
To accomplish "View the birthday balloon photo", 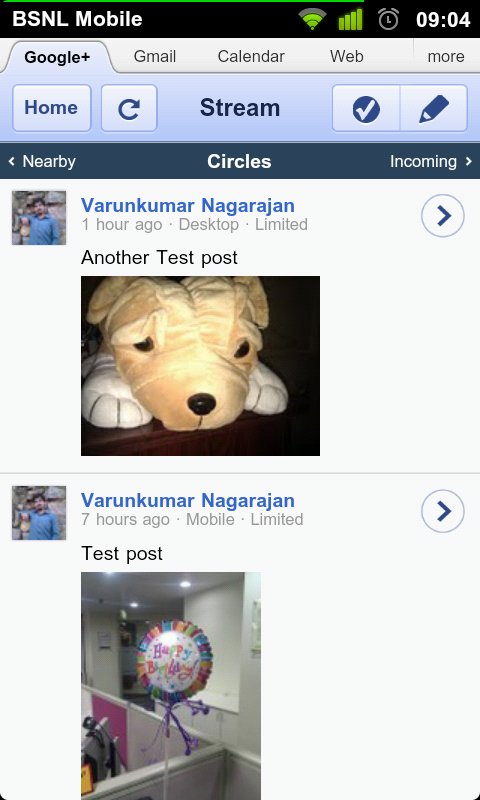I will point(171,686).
